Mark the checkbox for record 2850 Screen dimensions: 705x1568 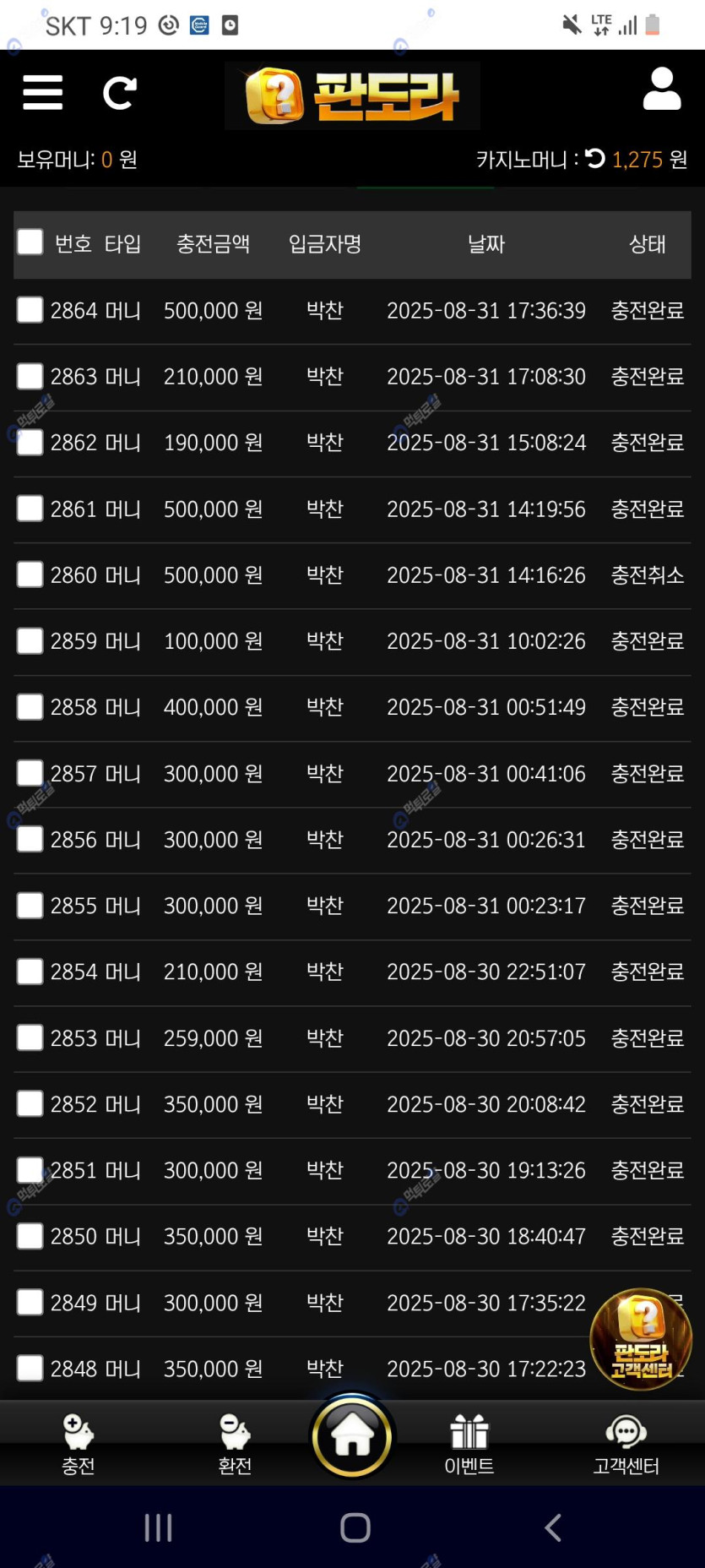click(x=30, y=1236)
